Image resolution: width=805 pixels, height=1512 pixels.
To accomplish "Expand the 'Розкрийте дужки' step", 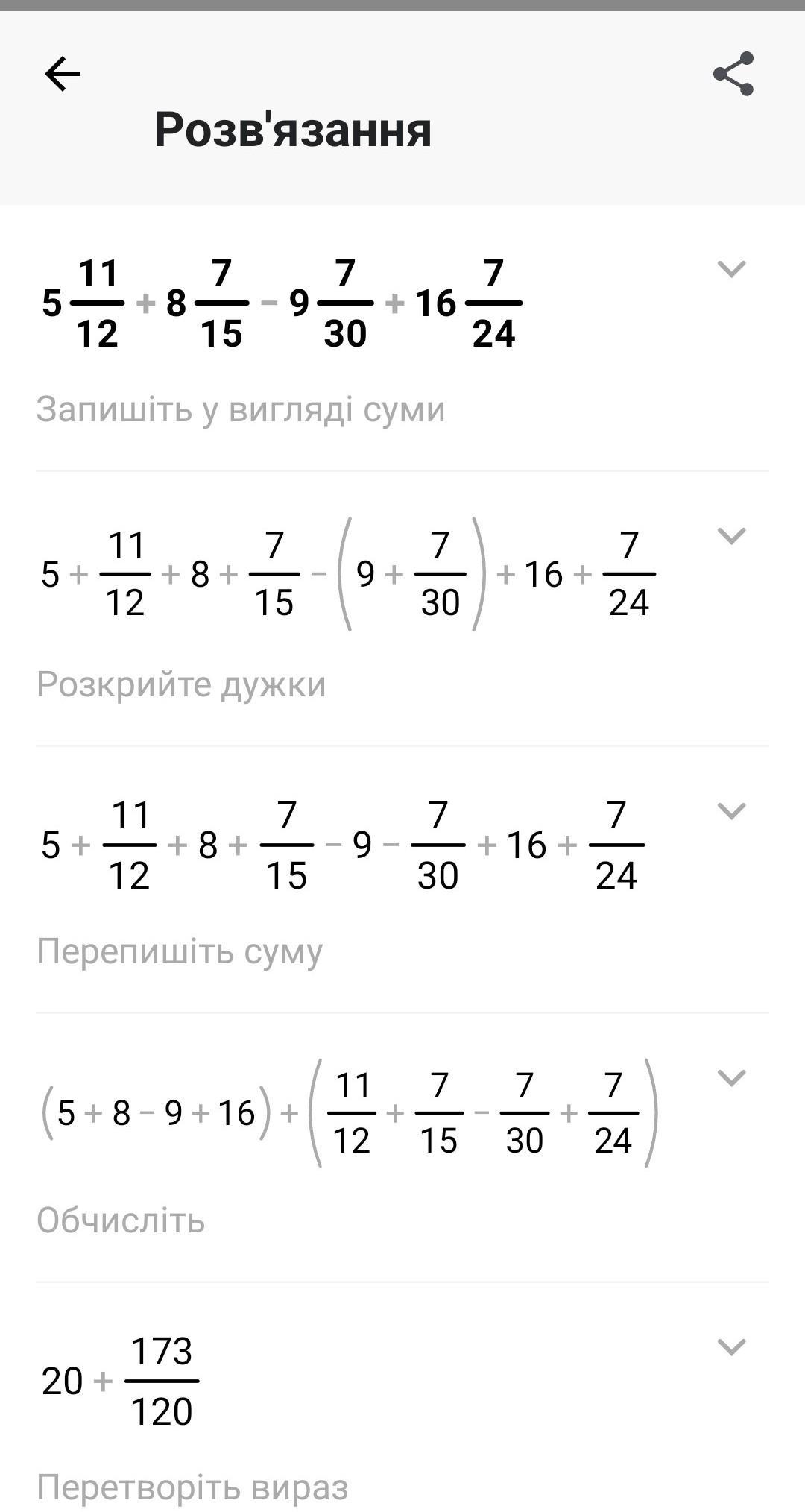I will (731, 536).
